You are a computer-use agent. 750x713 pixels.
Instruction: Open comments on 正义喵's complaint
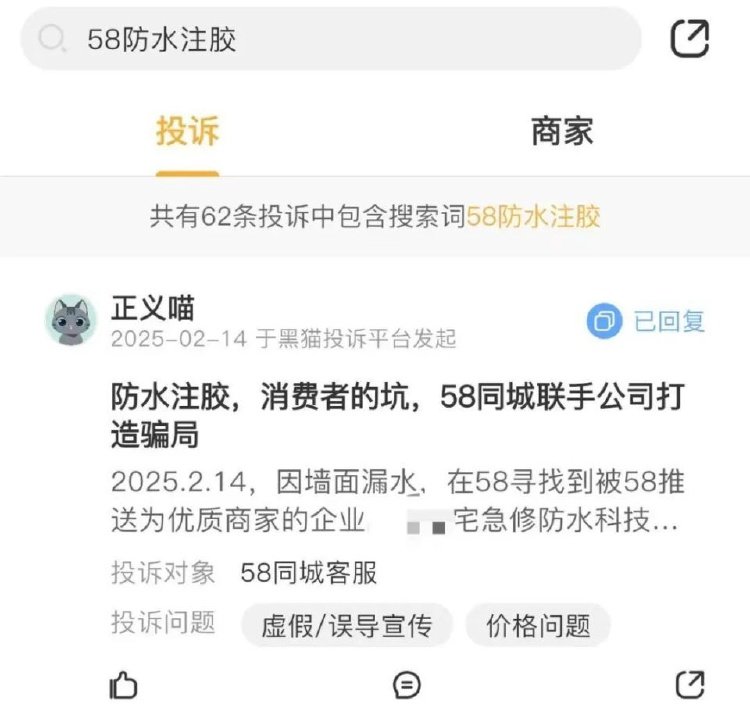tap(406, 684)
